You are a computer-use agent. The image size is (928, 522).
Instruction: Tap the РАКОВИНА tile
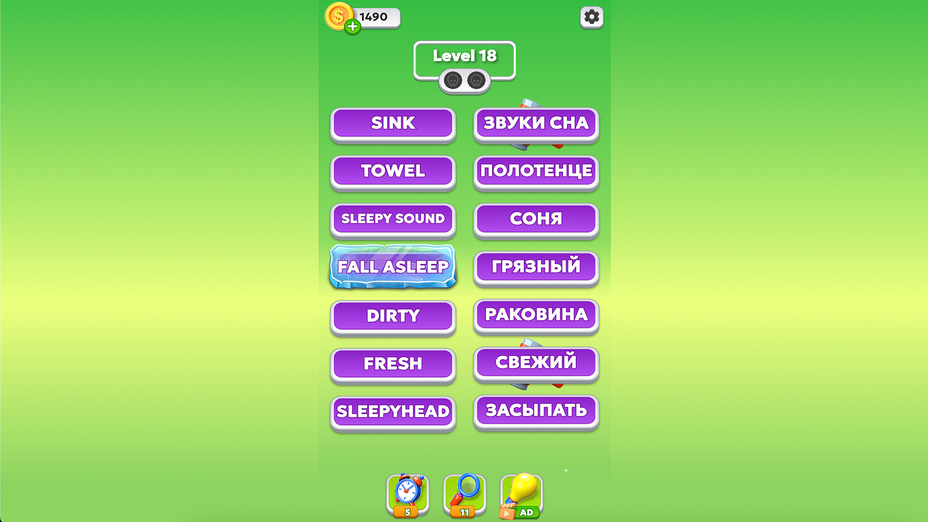coord(536,315)
